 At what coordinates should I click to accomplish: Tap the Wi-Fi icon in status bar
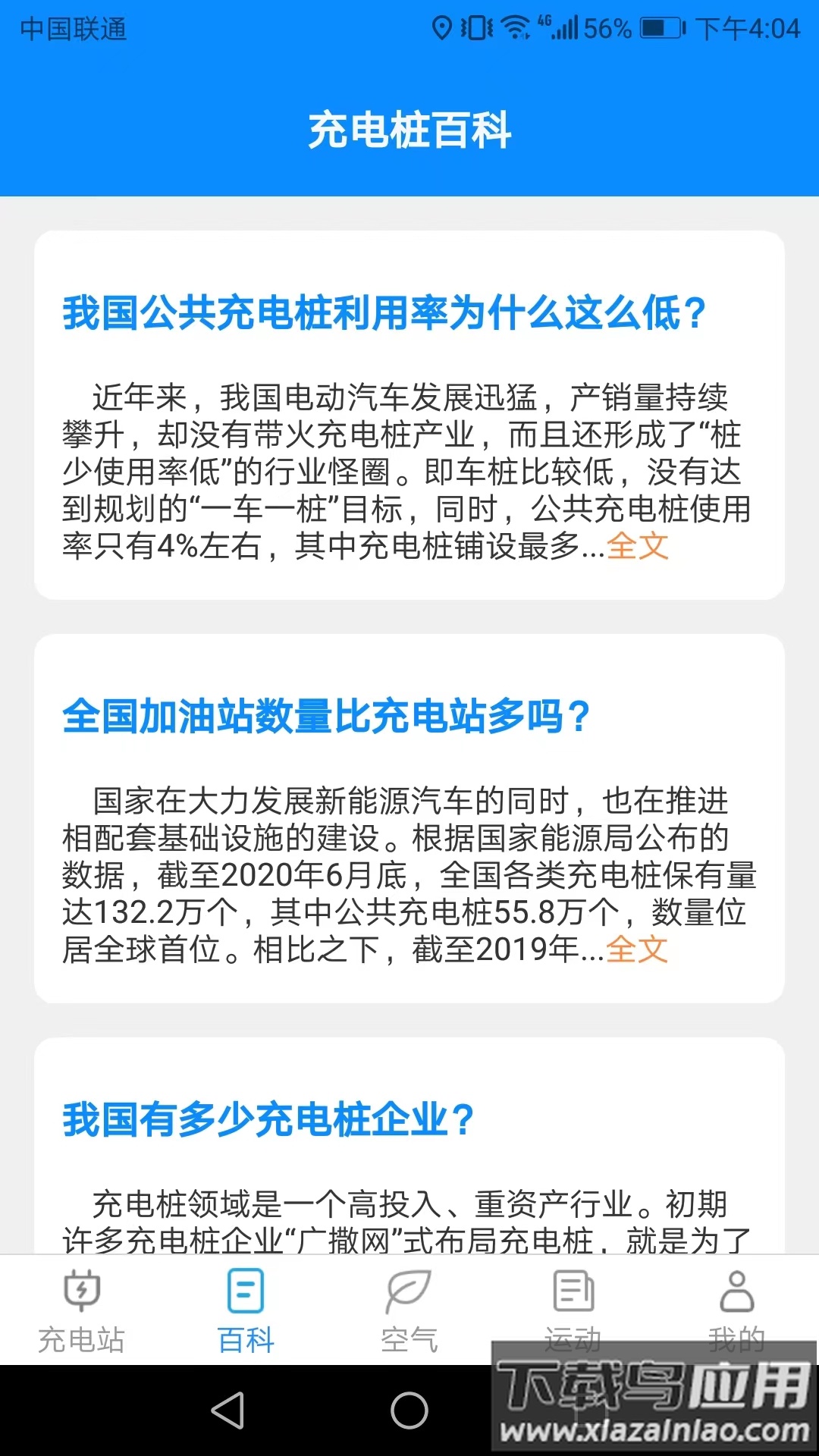click(517, 25)
